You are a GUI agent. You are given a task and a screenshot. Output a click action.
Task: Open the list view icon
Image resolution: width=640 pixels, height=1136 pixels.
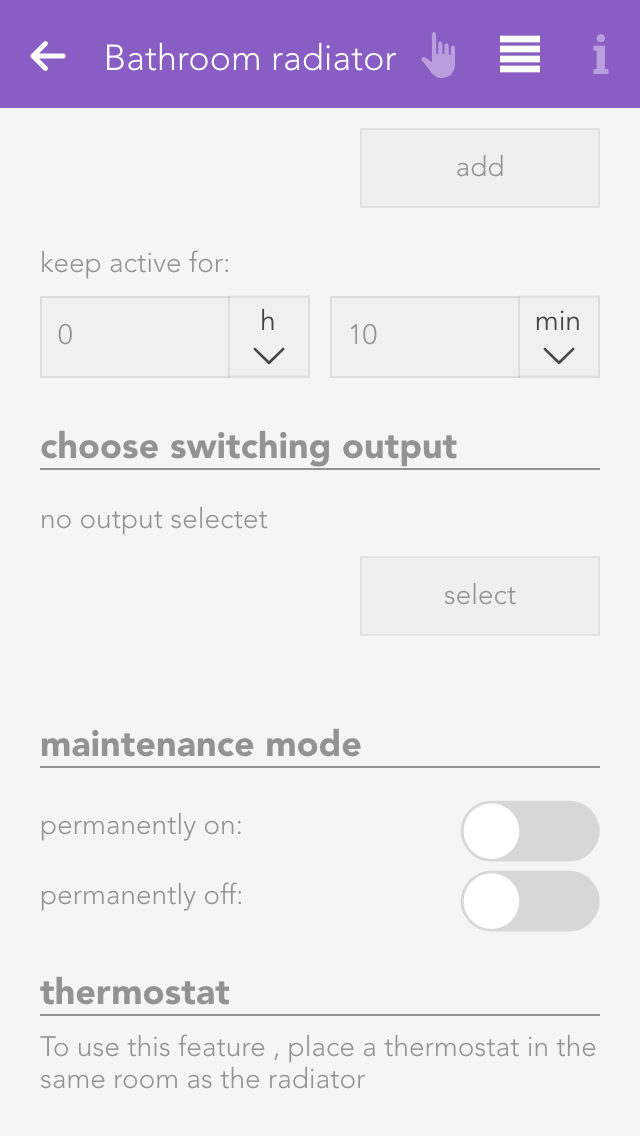[x=520, y=55]
